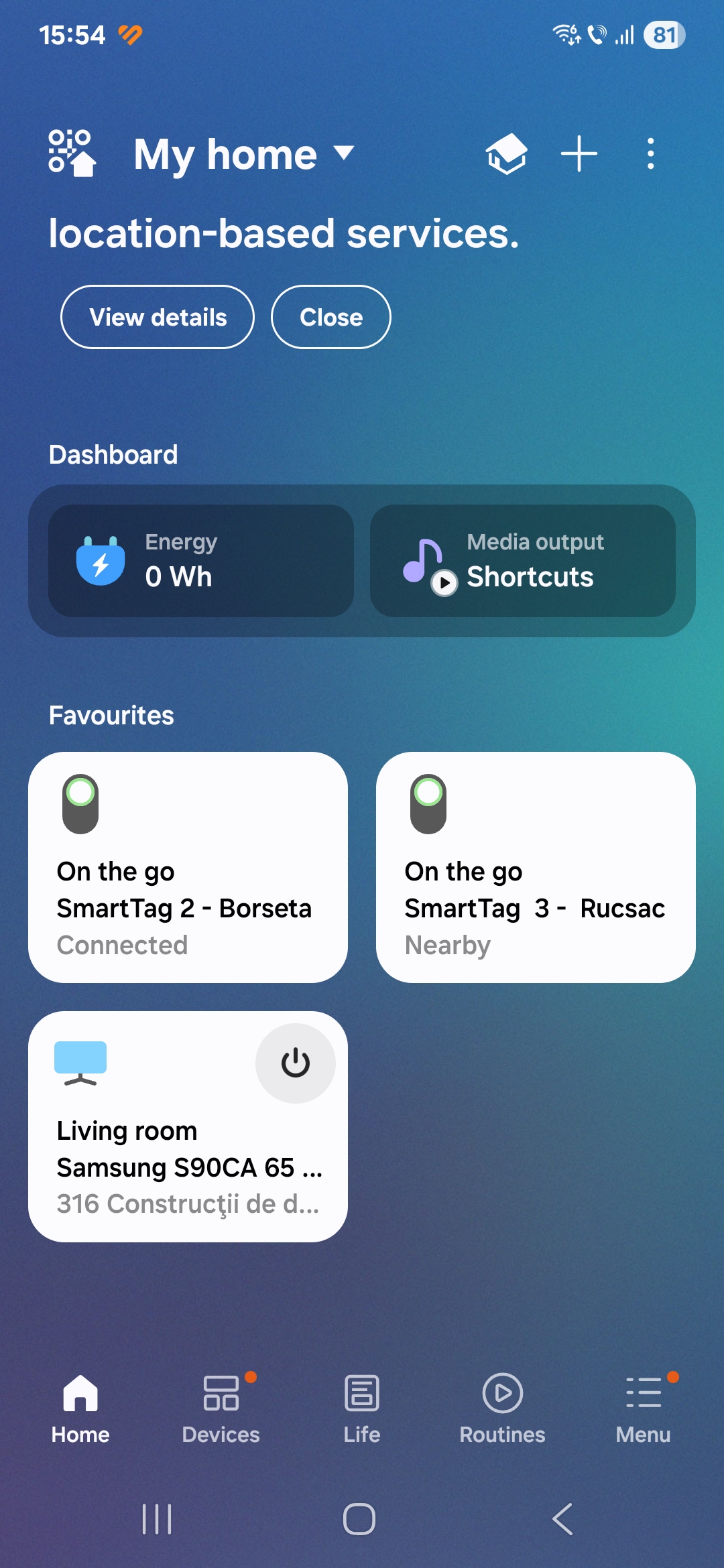
Task: Add a new device with plus icon
Action: [x=579, y=153]
